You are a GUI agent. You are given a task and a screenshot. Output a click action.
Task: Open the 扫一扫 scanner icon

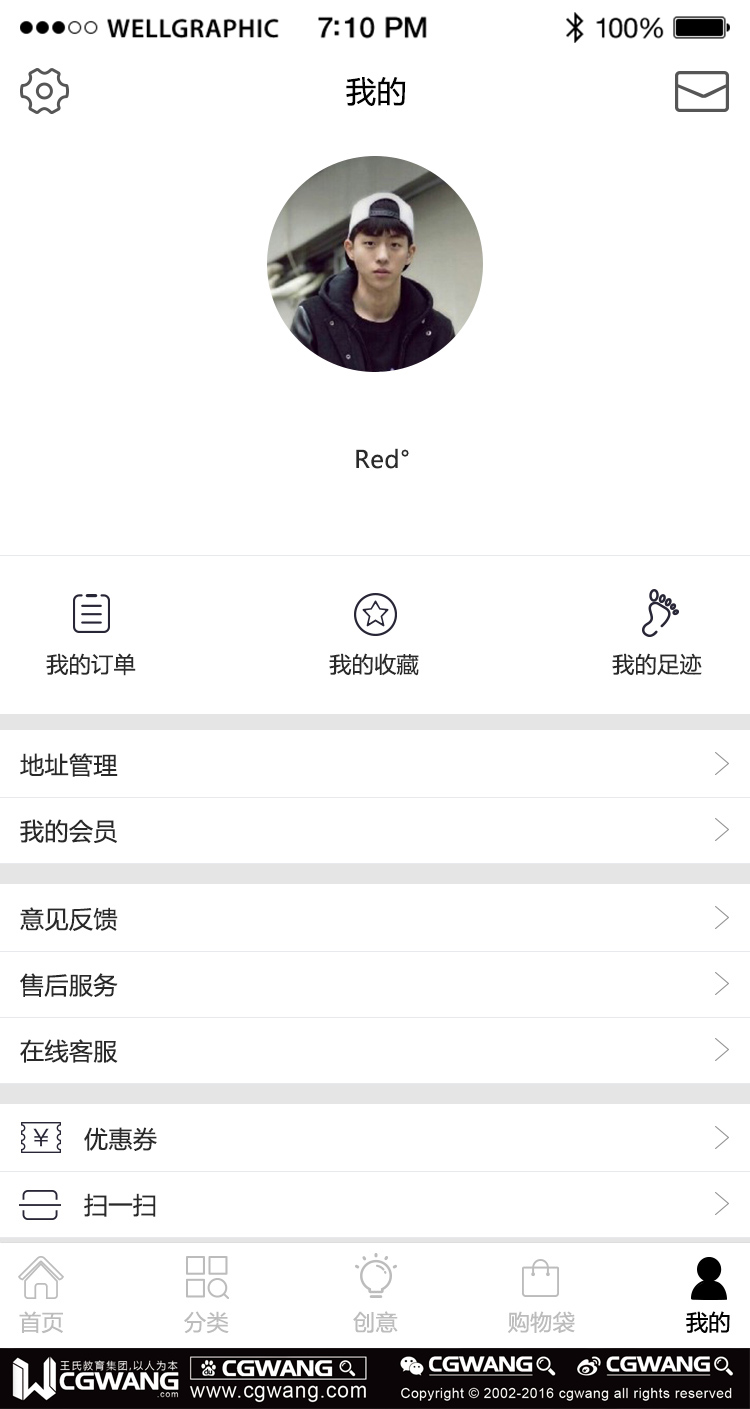[x=40, y=1205]
